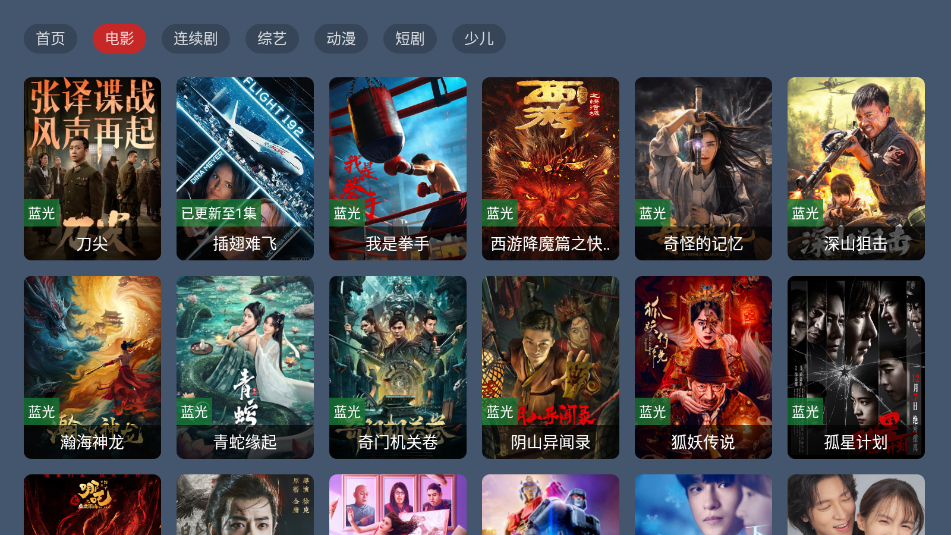Open the movie 青蛇缘起
This screenshot has height=535, width=951.
coord(245,367)
